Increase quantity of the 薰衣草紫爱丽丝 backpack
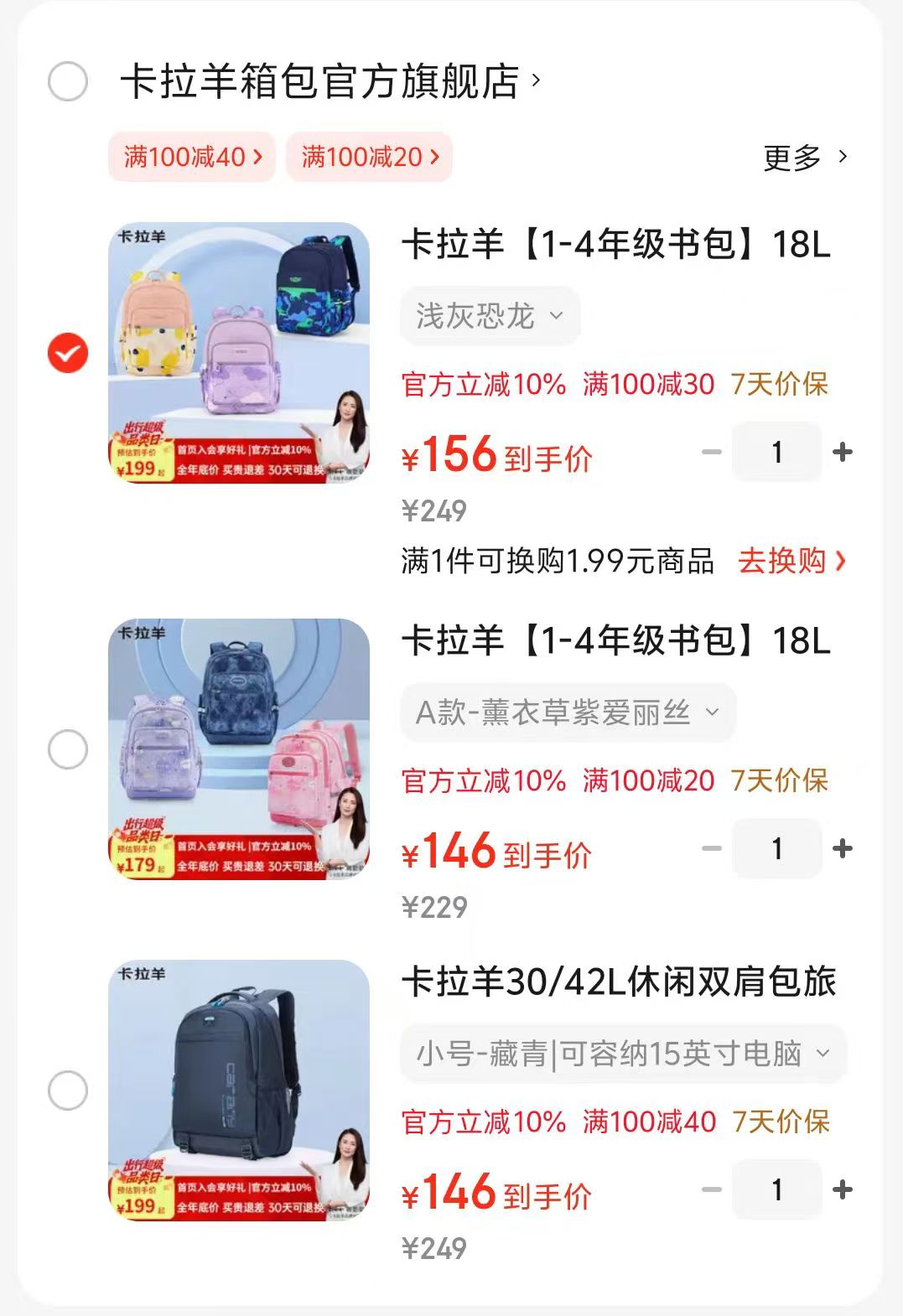 pos(841,847)
